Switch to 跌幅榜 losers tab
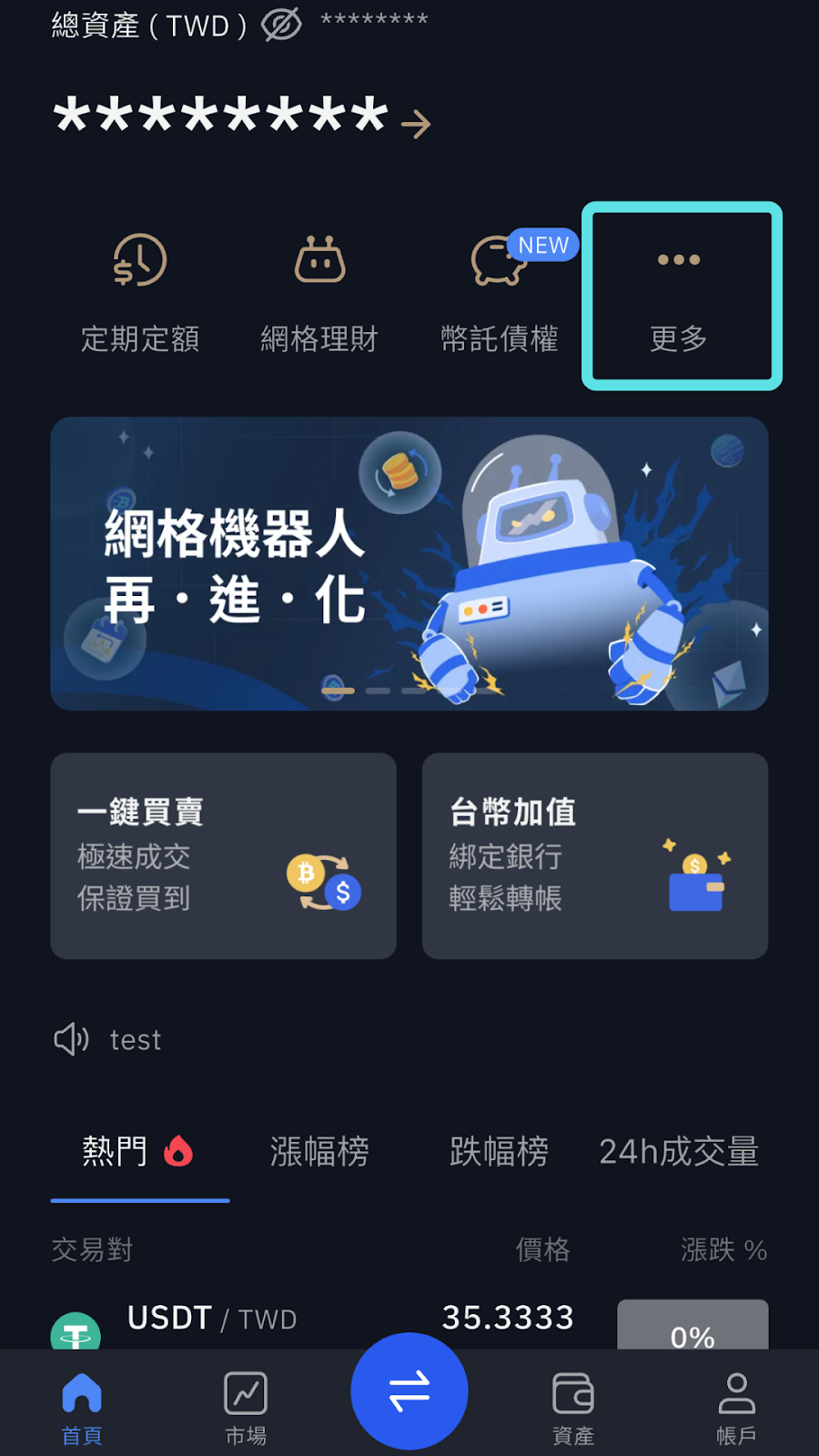This screenshot has height=1456, width=819. coord(499,1152)
